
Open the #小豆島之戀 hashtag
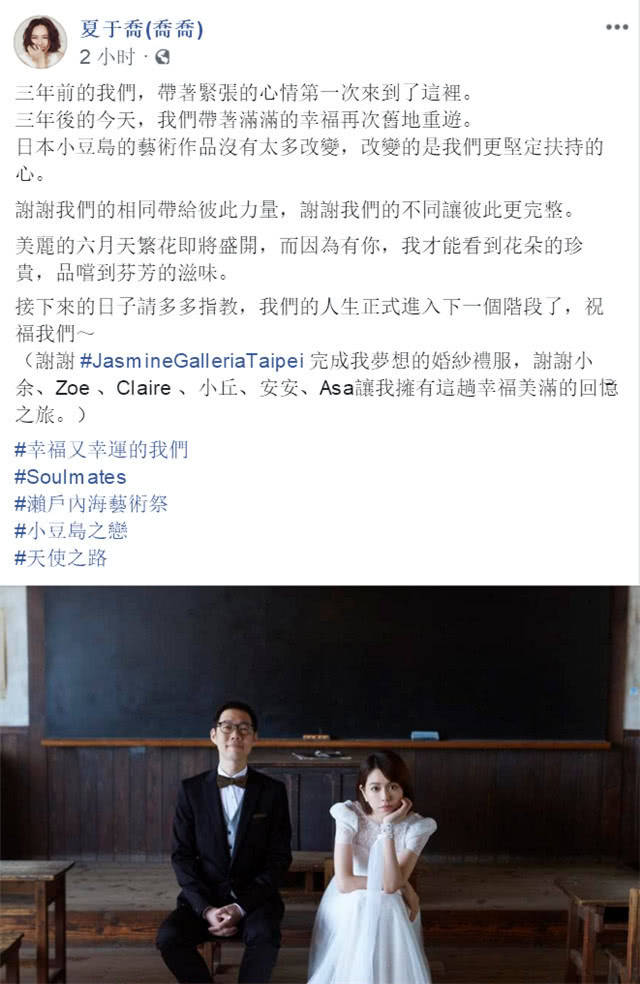tap(71, 531)
